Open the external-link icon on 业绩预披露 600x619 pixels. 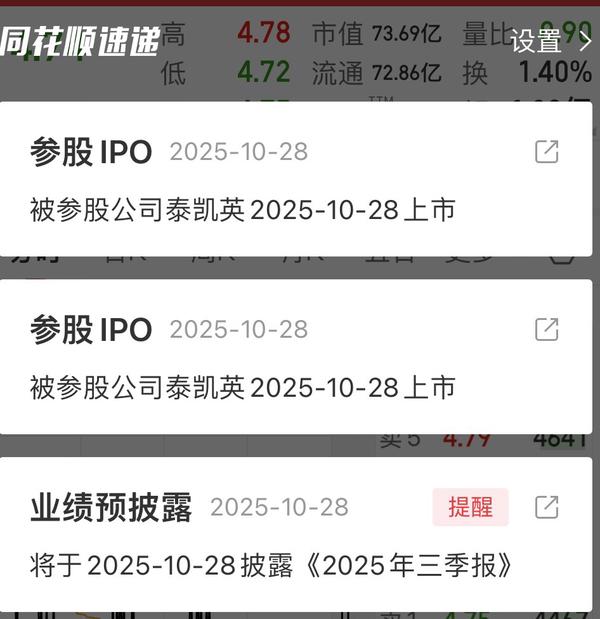pos(547,507)
